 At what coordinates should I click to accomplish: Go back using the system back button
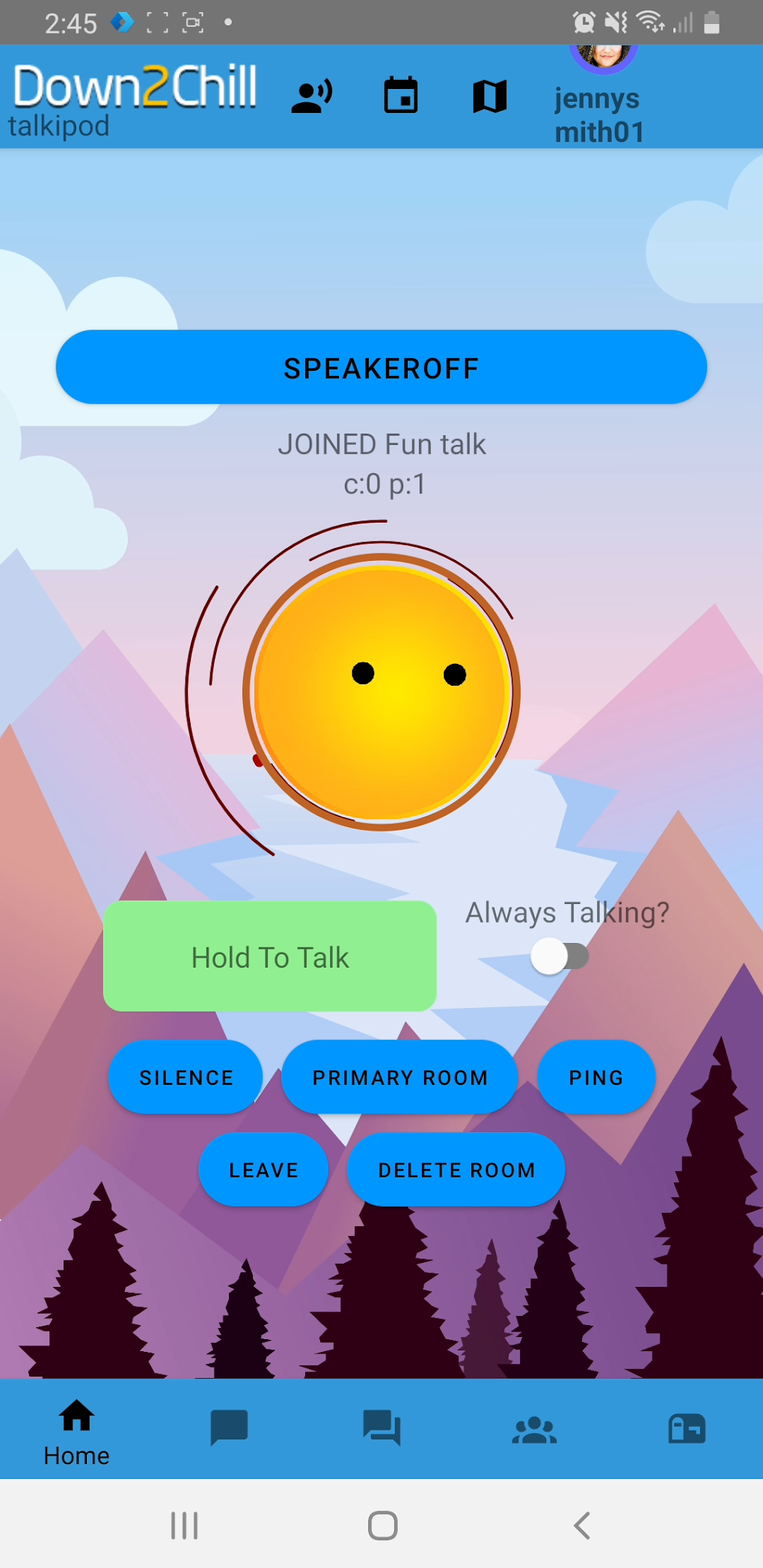582,1525
